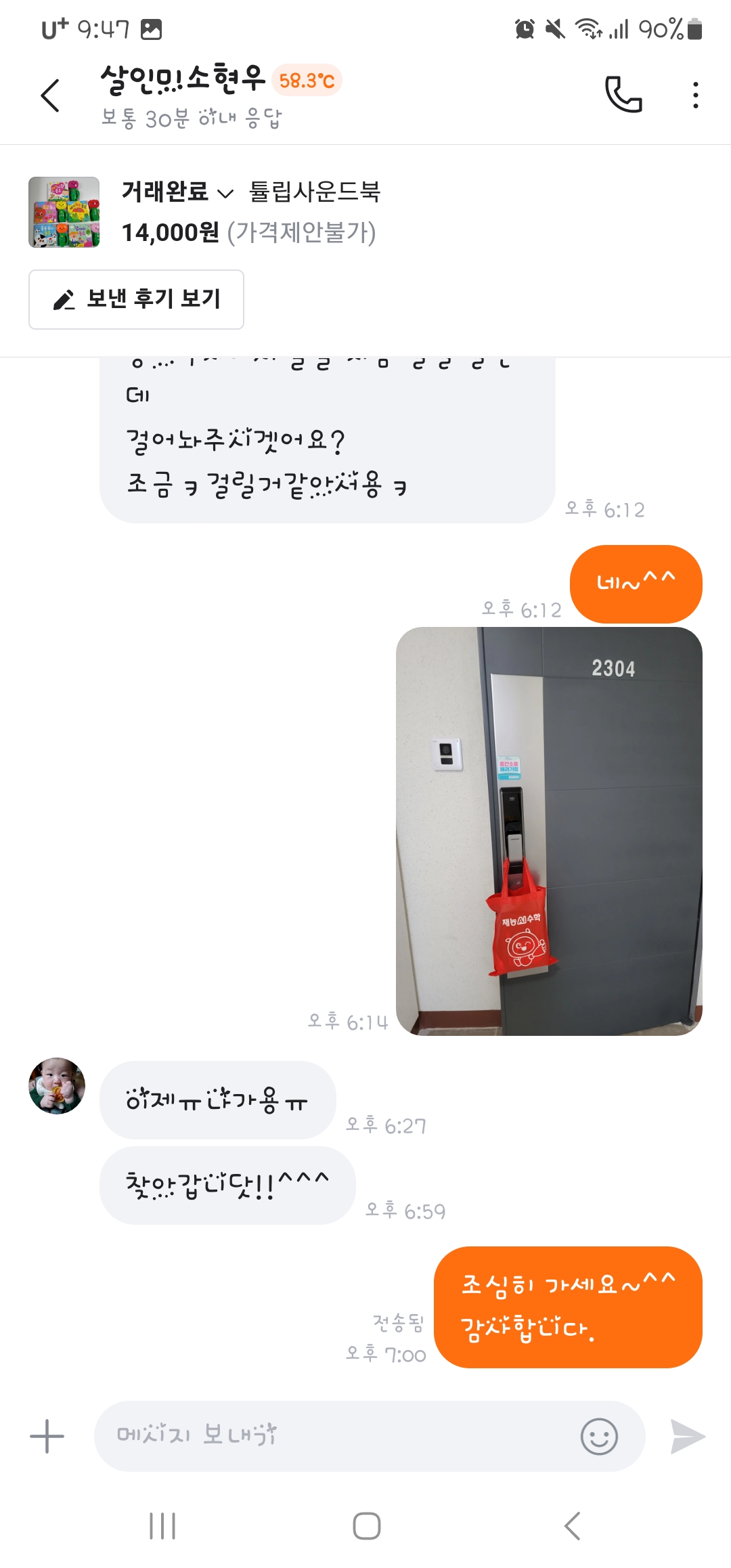
Task: Start a voice call with 살인미소현우
Action: point(623,95)
